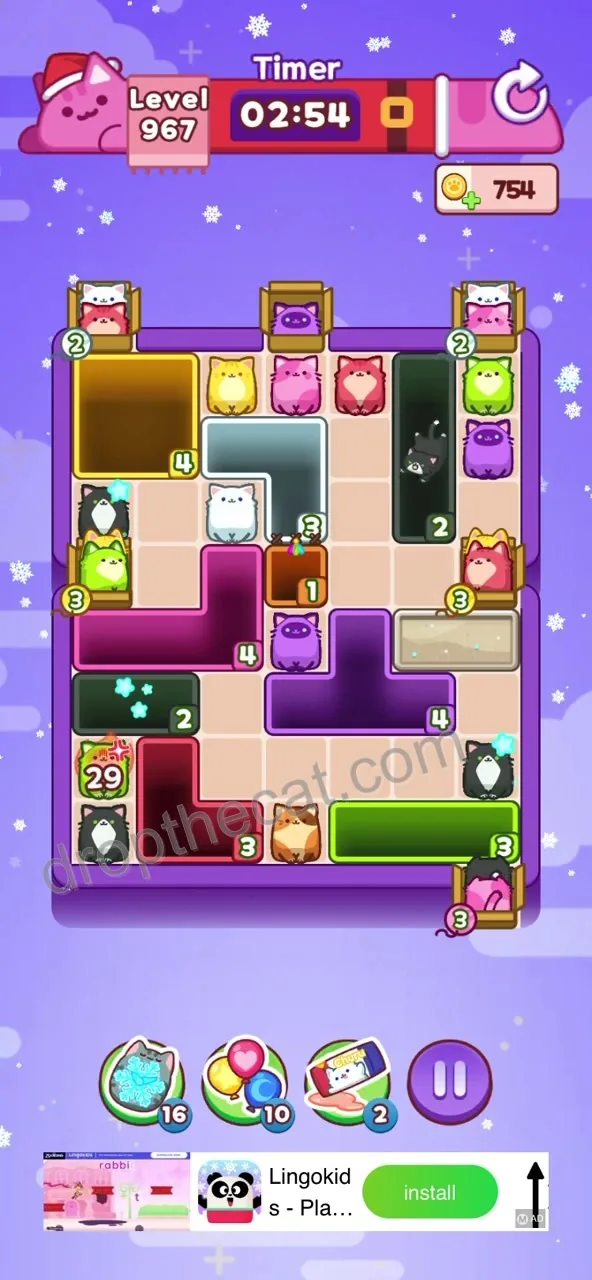Select the orange block numbered 1

(296, 575)
